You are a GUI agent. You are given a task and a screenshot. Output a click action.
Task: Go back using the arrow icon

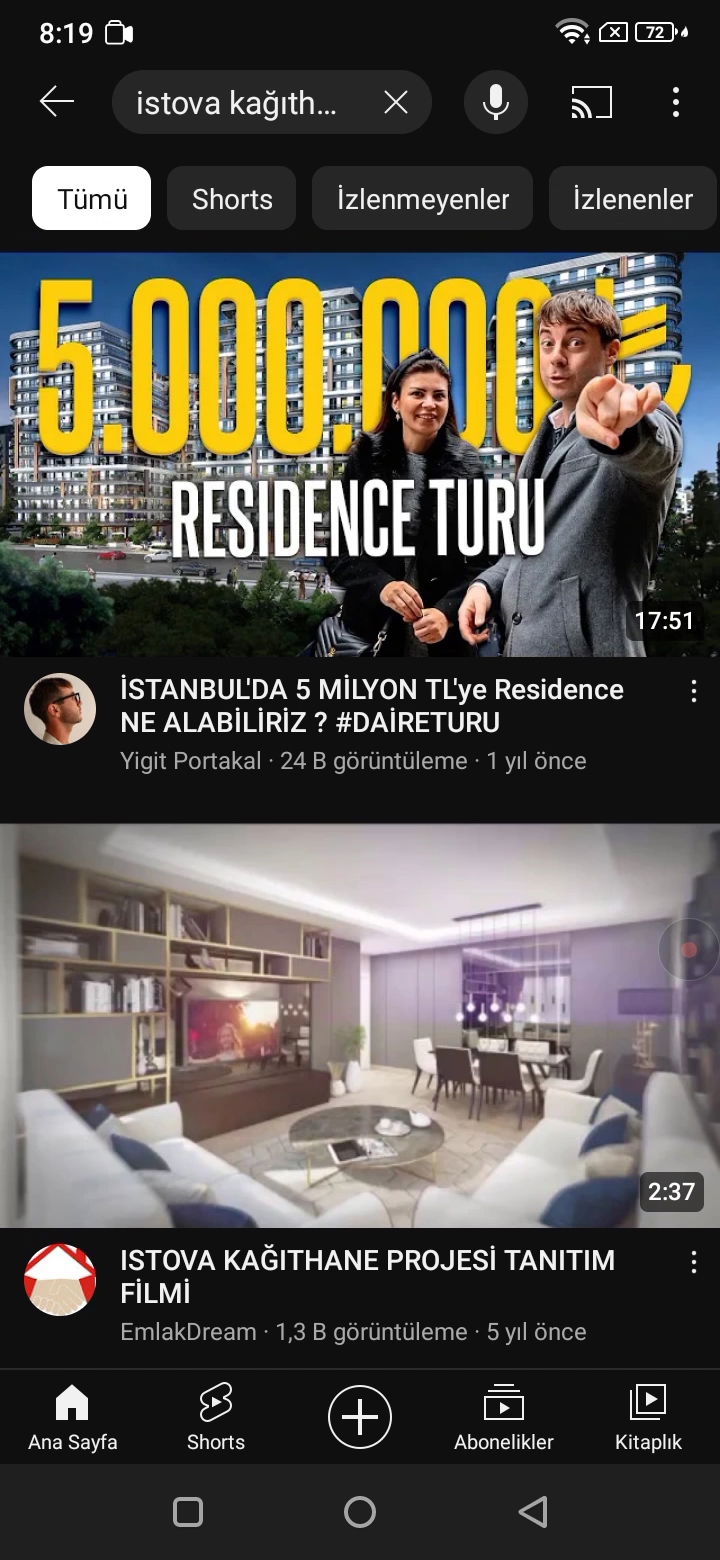(57, 102)
